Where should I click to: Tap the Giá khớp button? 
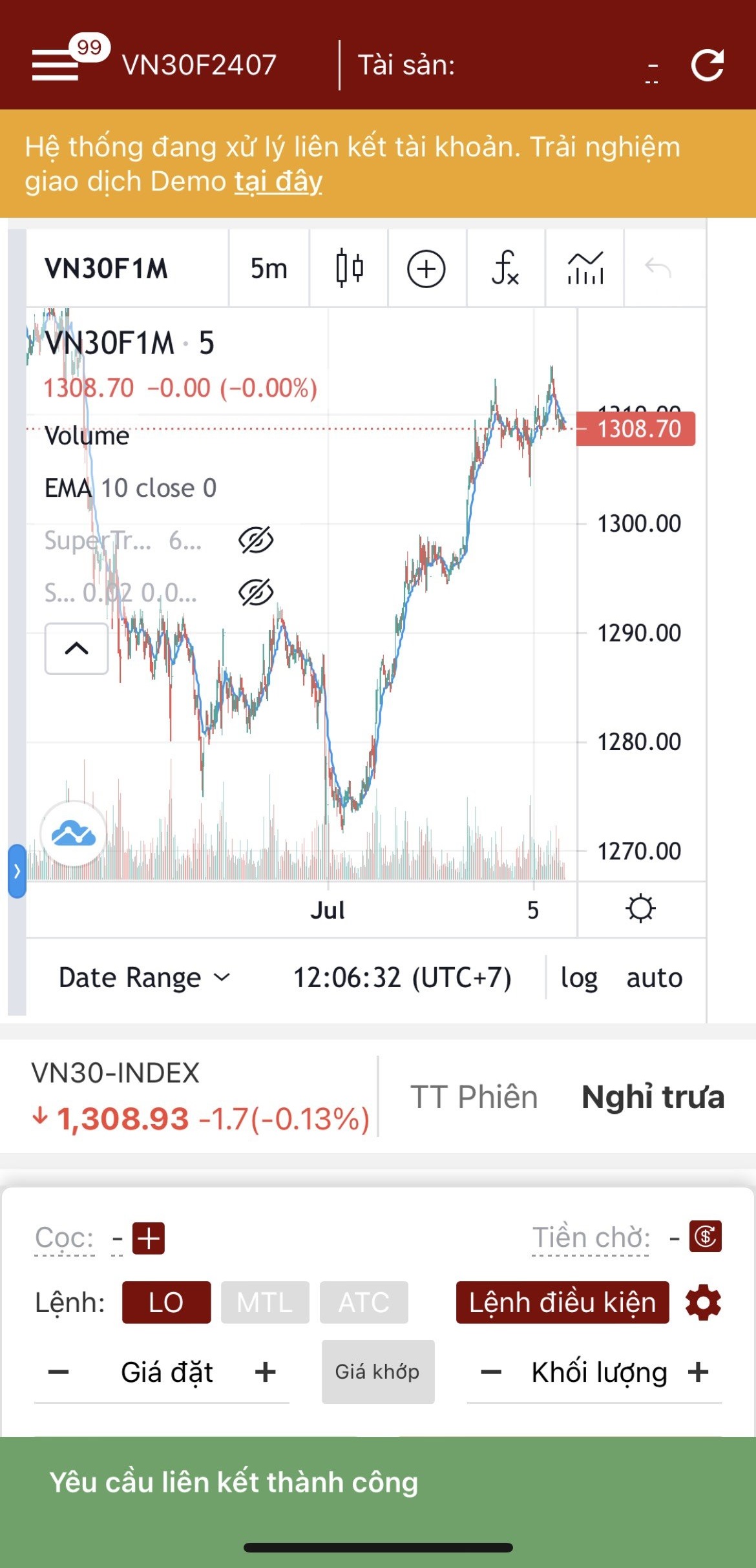(378, 1372)
